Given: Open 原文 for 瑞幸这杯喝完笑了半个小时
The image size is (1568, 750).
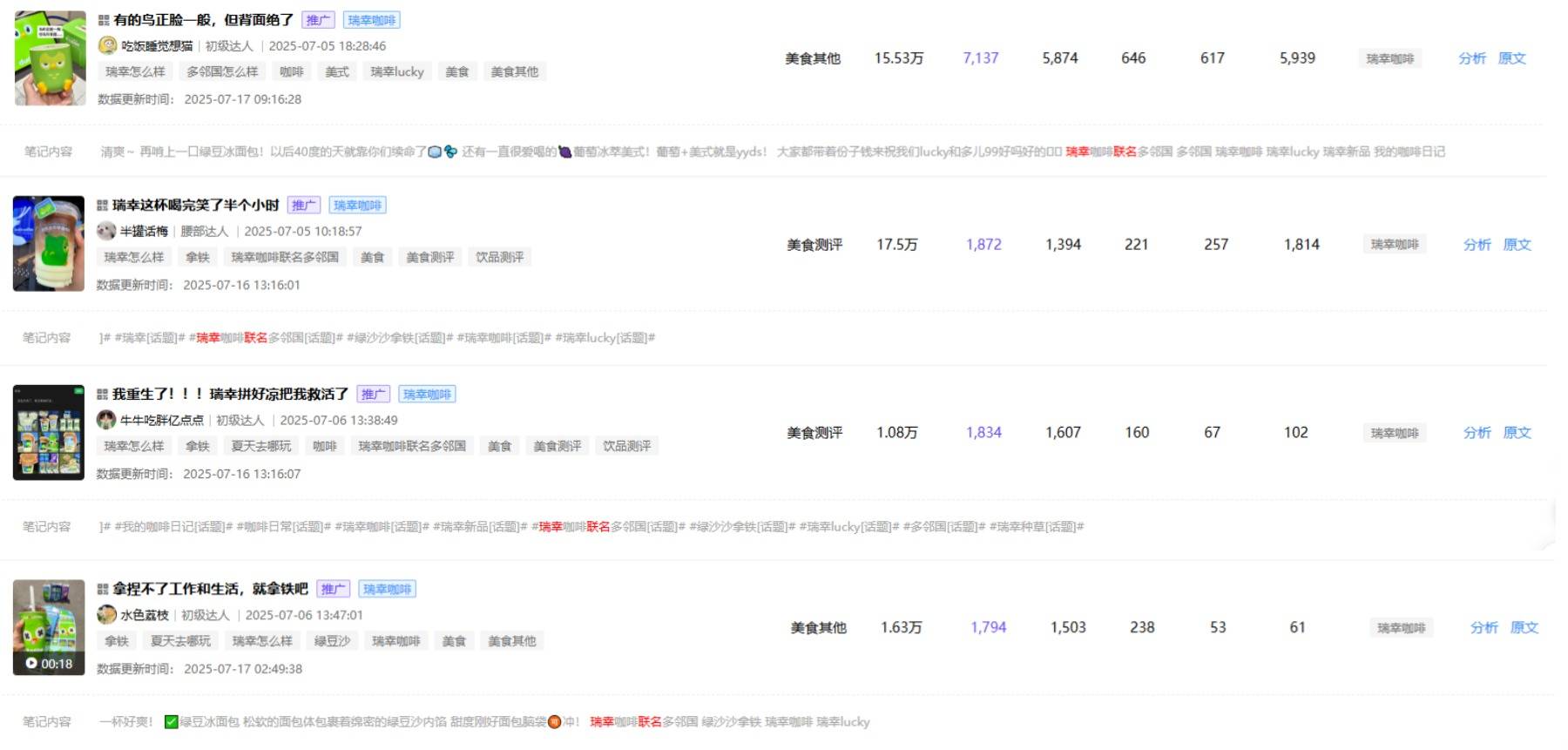Looking at the screenshot, I should click(1517, 245).
